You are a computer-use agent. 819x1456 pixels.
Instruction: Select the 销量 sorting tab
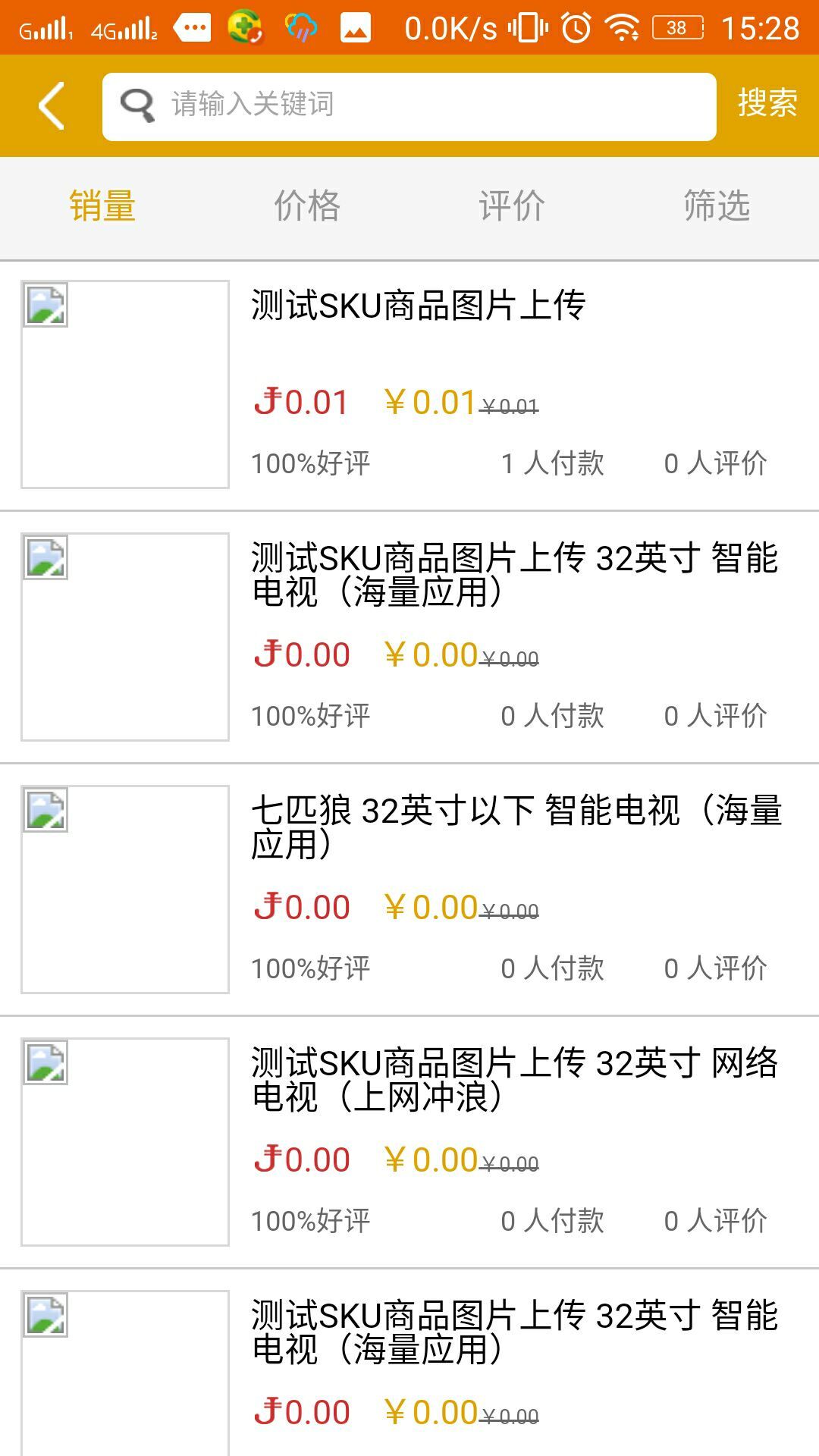pyautogui.click(x=103, y=205)
